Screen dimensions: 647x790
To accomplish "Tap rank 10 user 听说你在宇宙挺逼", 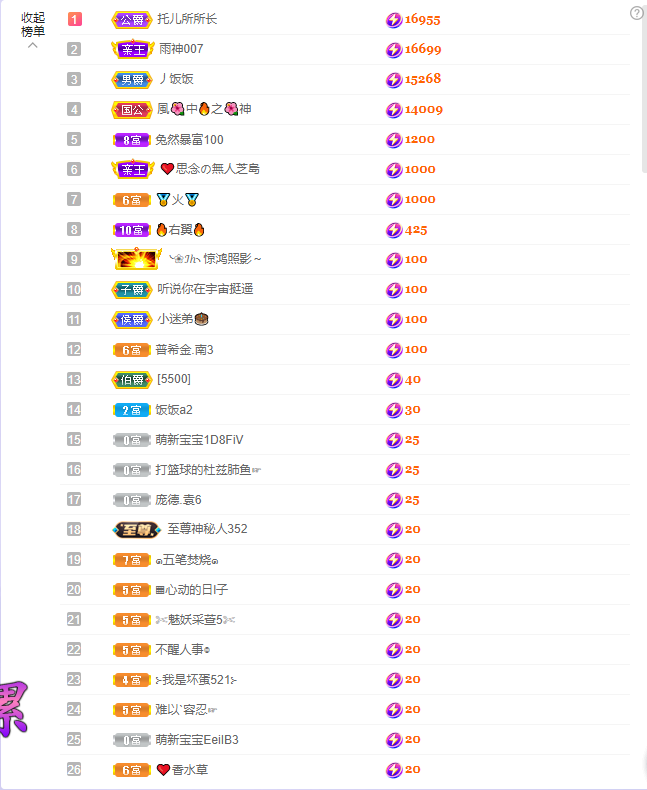I will [205, 289].
